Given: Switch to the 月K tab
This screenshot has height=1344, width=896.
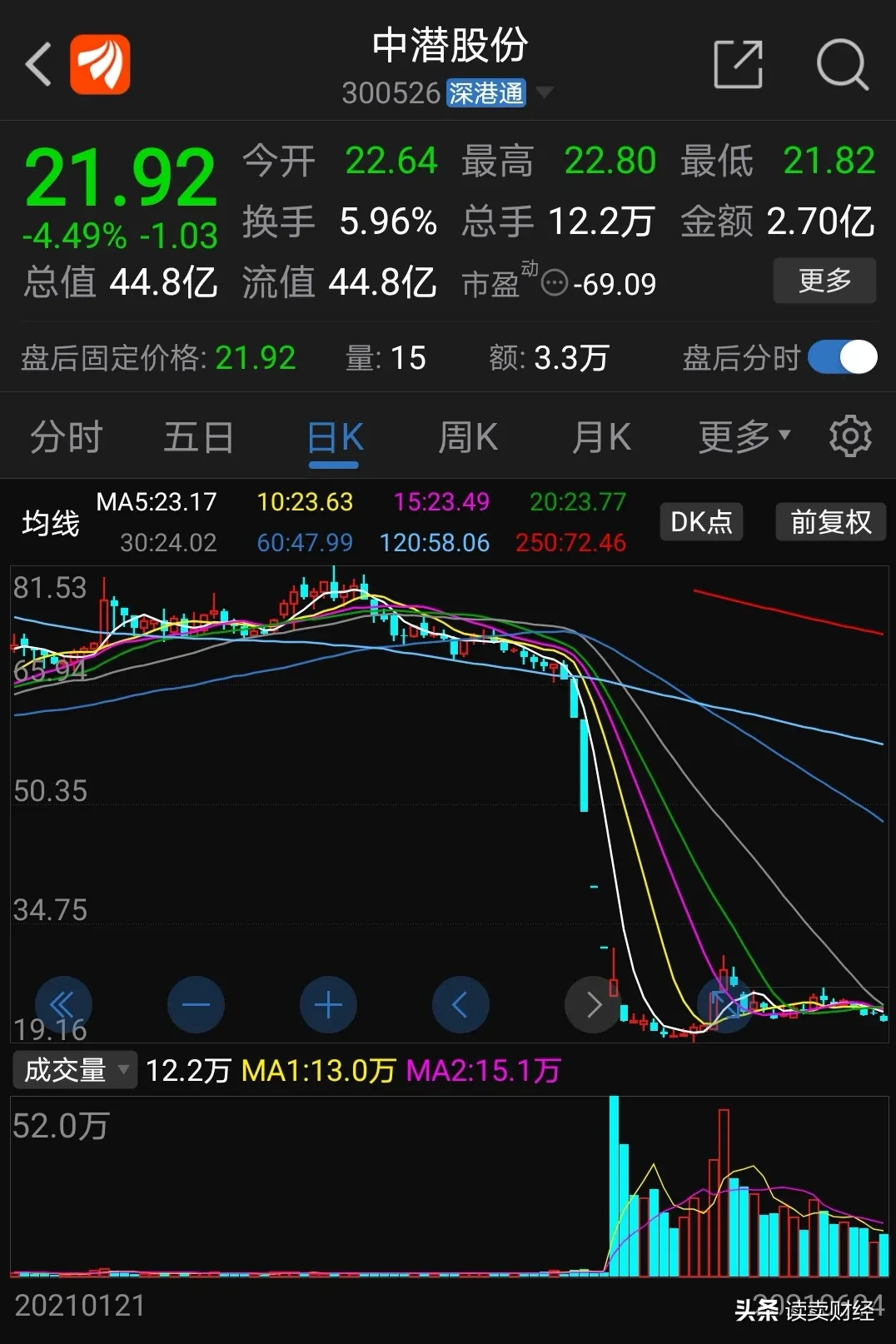Looking at the screenshot, I should tap(600, 437).
